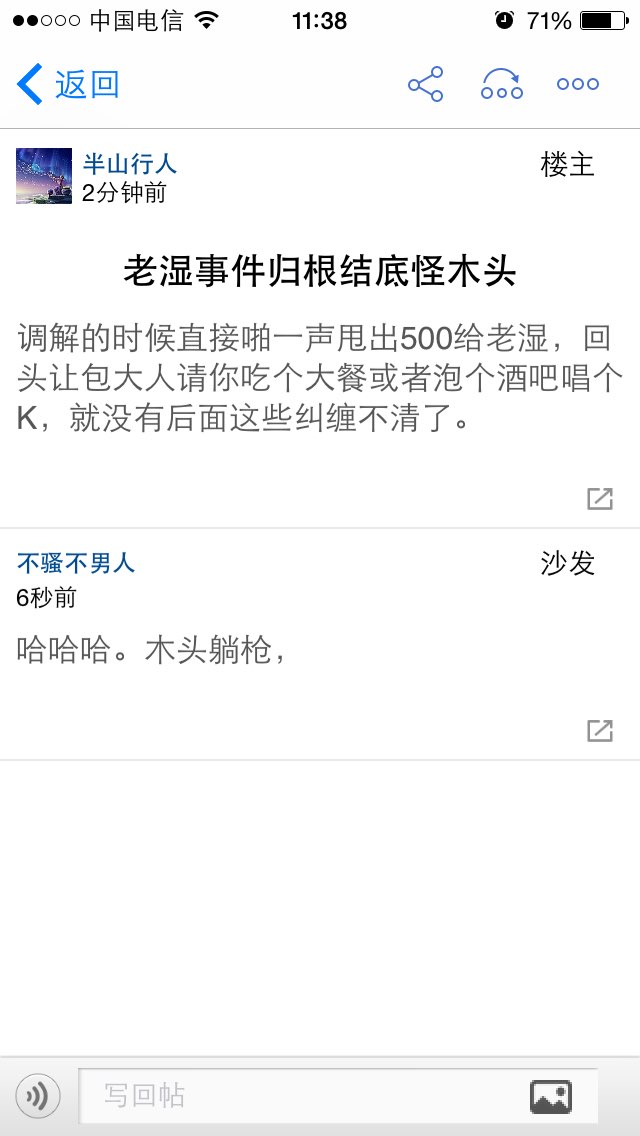Share this thread
This screenshot has height=1136, width=640.
(425, 84)
